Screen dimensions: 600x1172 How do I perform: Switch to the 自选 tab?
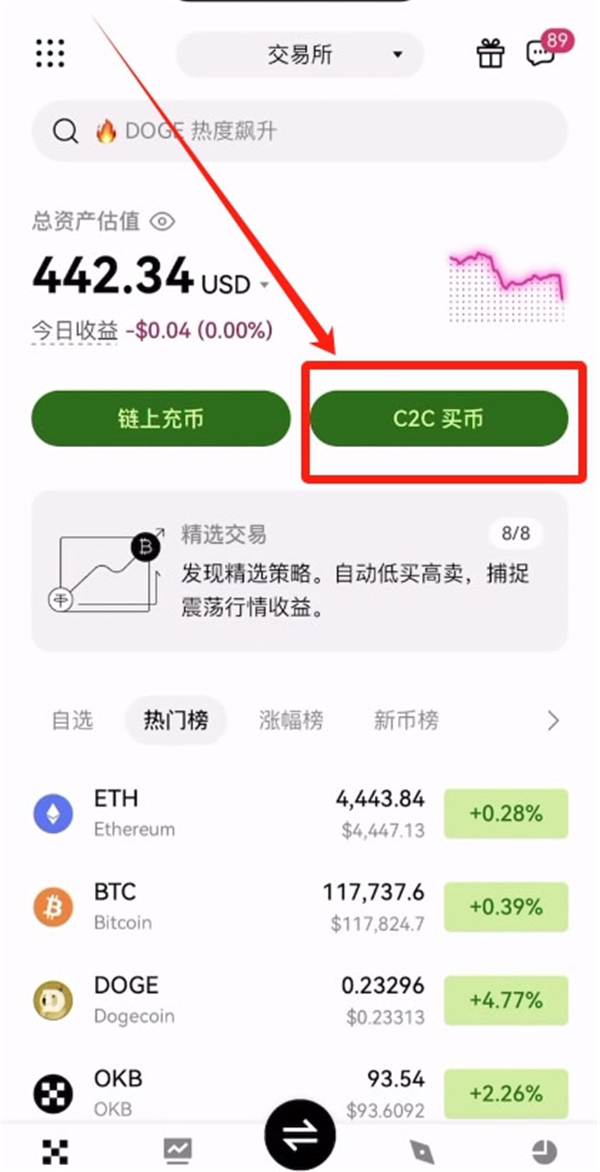[72, 720]
